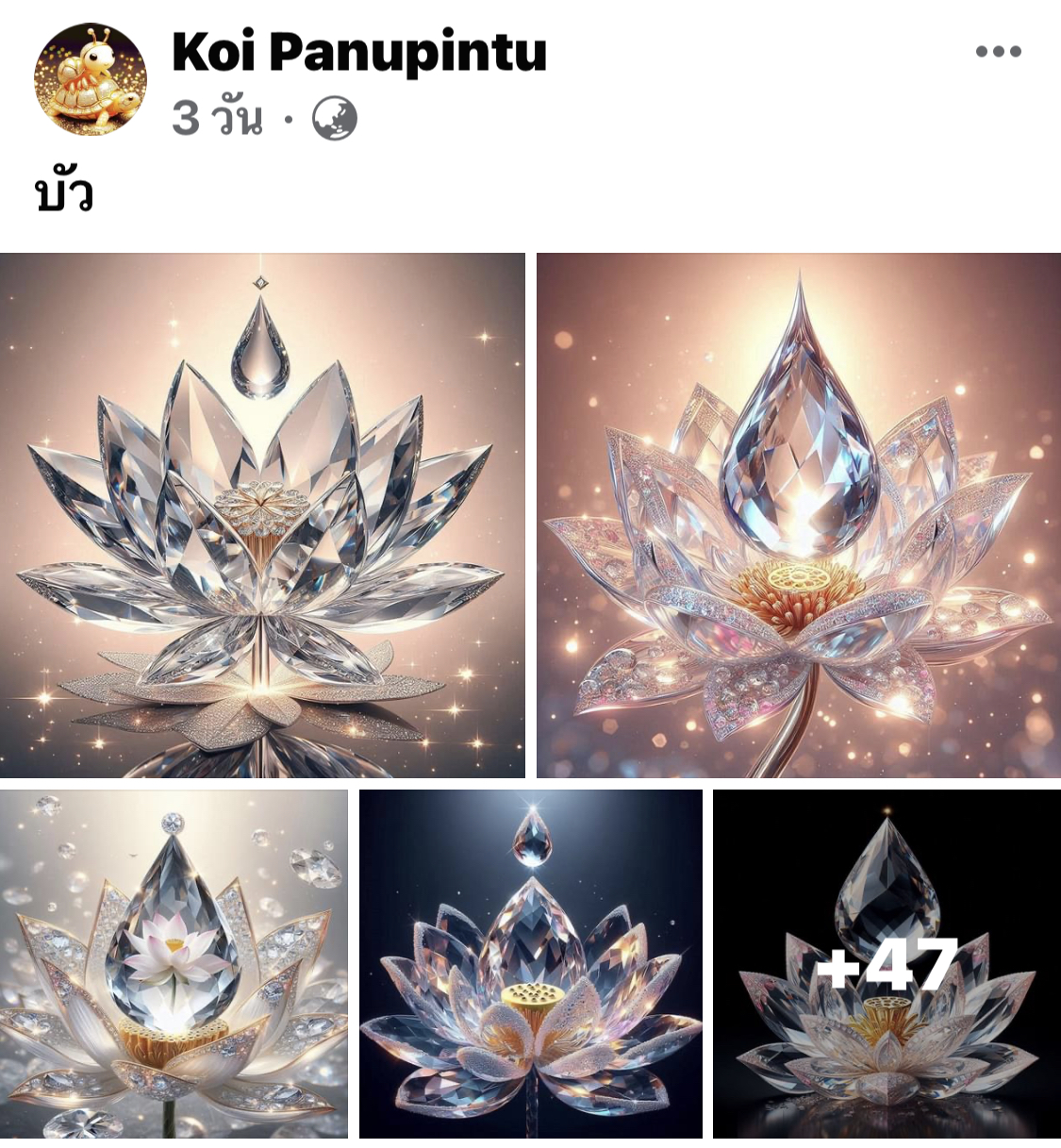Open Koi Panupintu's profile picture
Viewport: 1061px width, 1148px height.
click(91, 80)
